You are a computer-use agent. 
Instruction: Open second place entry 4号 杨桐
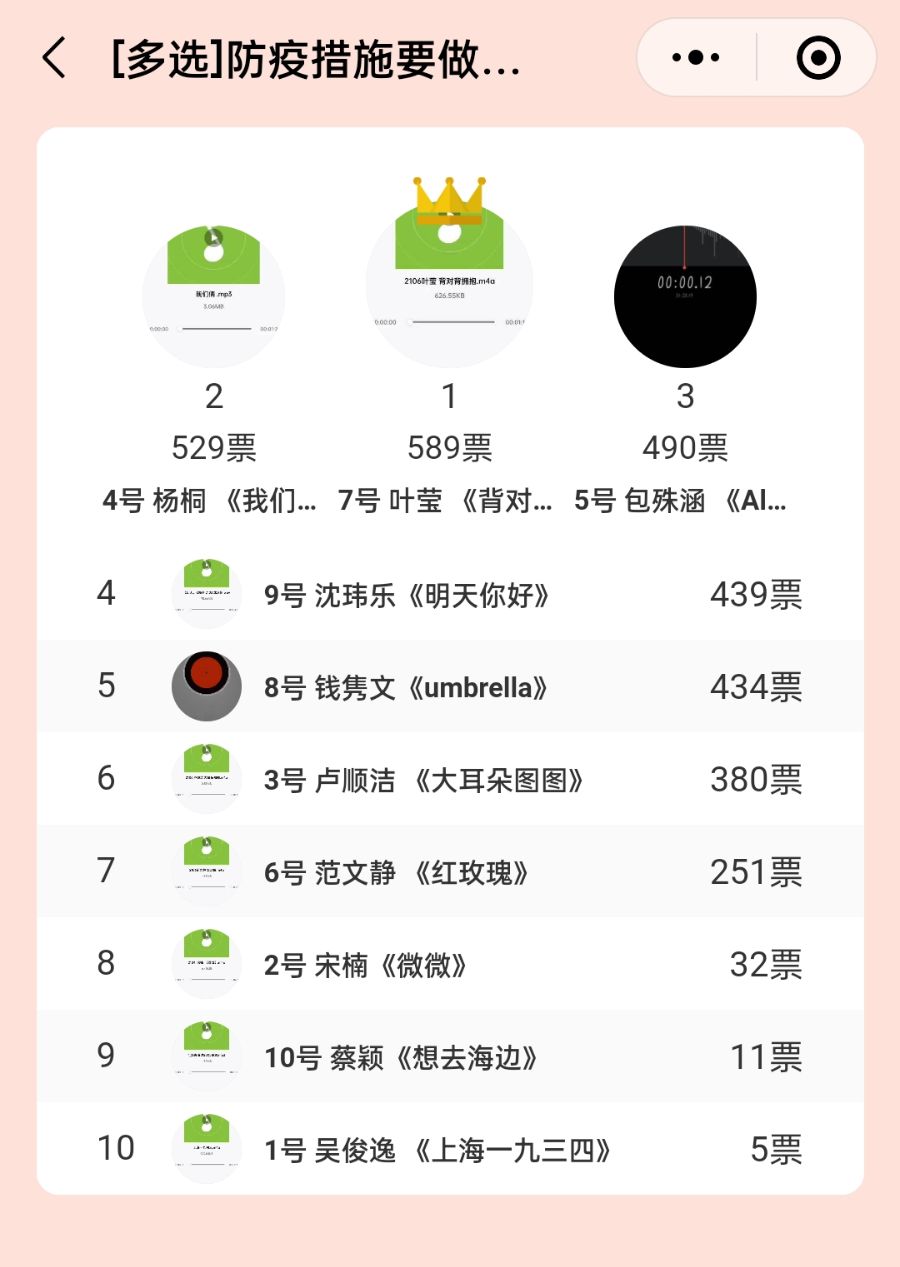[x=213, y=297]
